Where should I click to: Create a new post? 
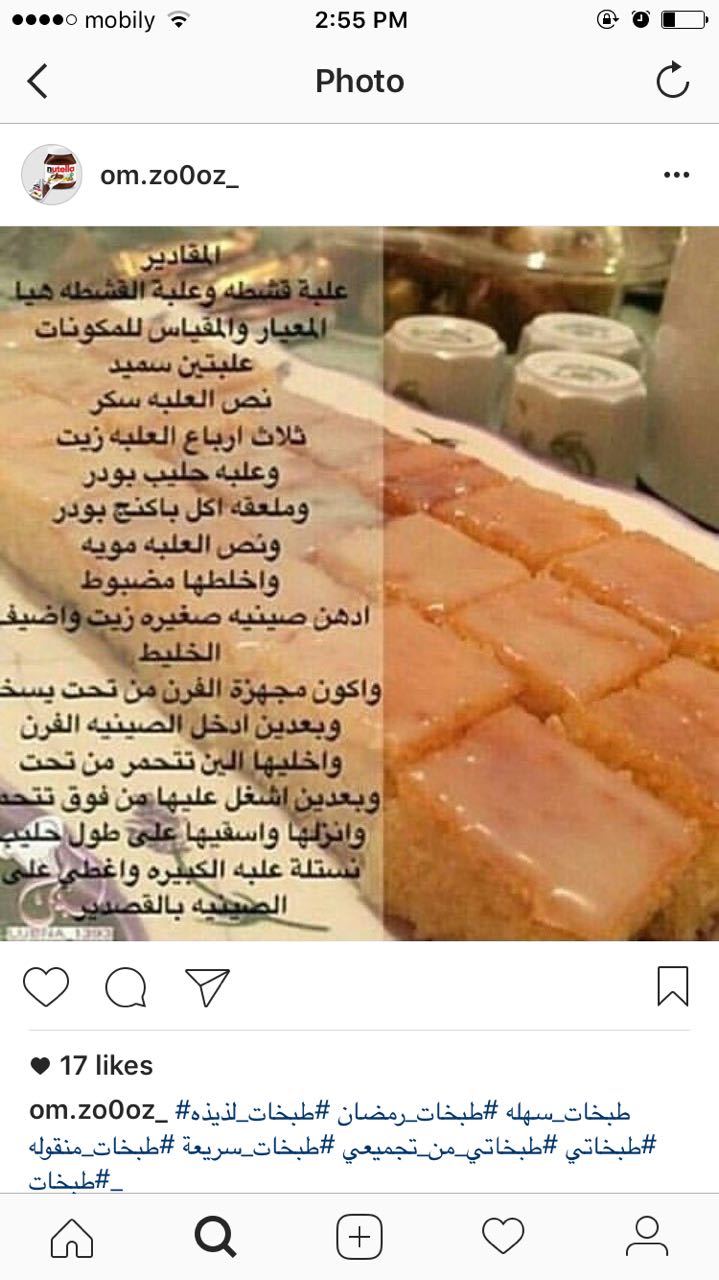click(x=359, y=1237)
